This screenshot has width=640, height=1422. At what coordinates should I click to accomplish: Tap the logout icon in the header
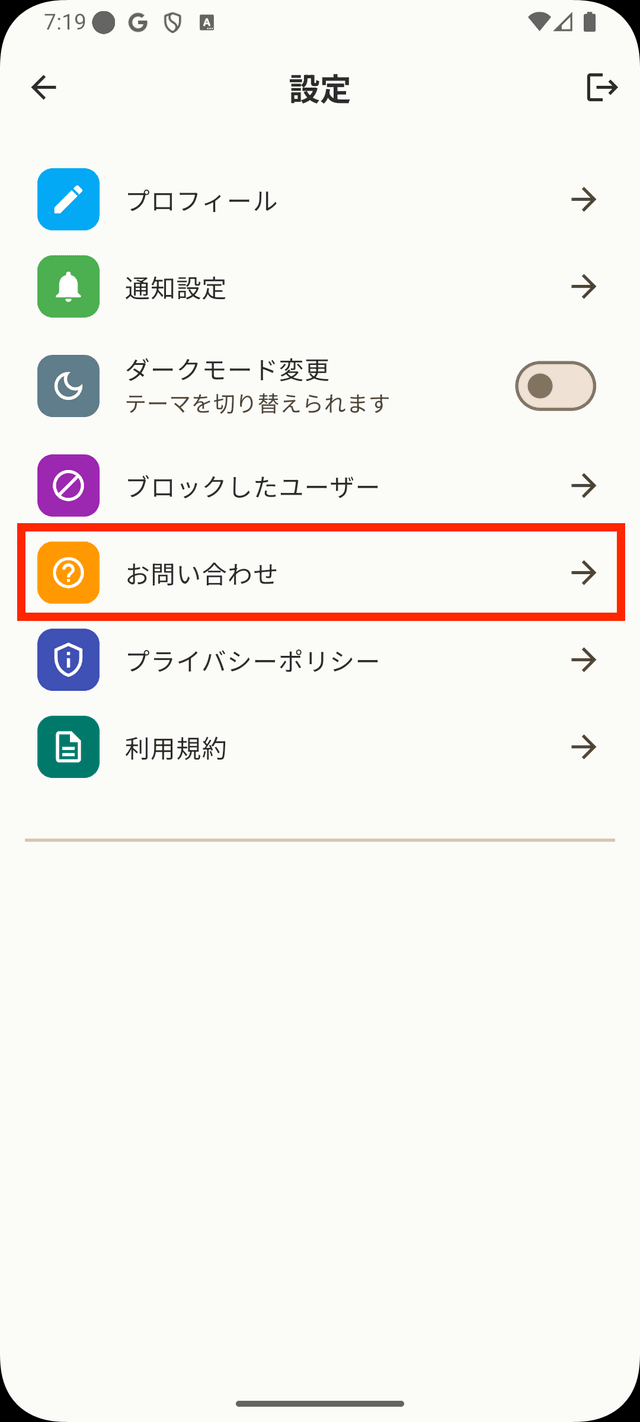point(601,88)
